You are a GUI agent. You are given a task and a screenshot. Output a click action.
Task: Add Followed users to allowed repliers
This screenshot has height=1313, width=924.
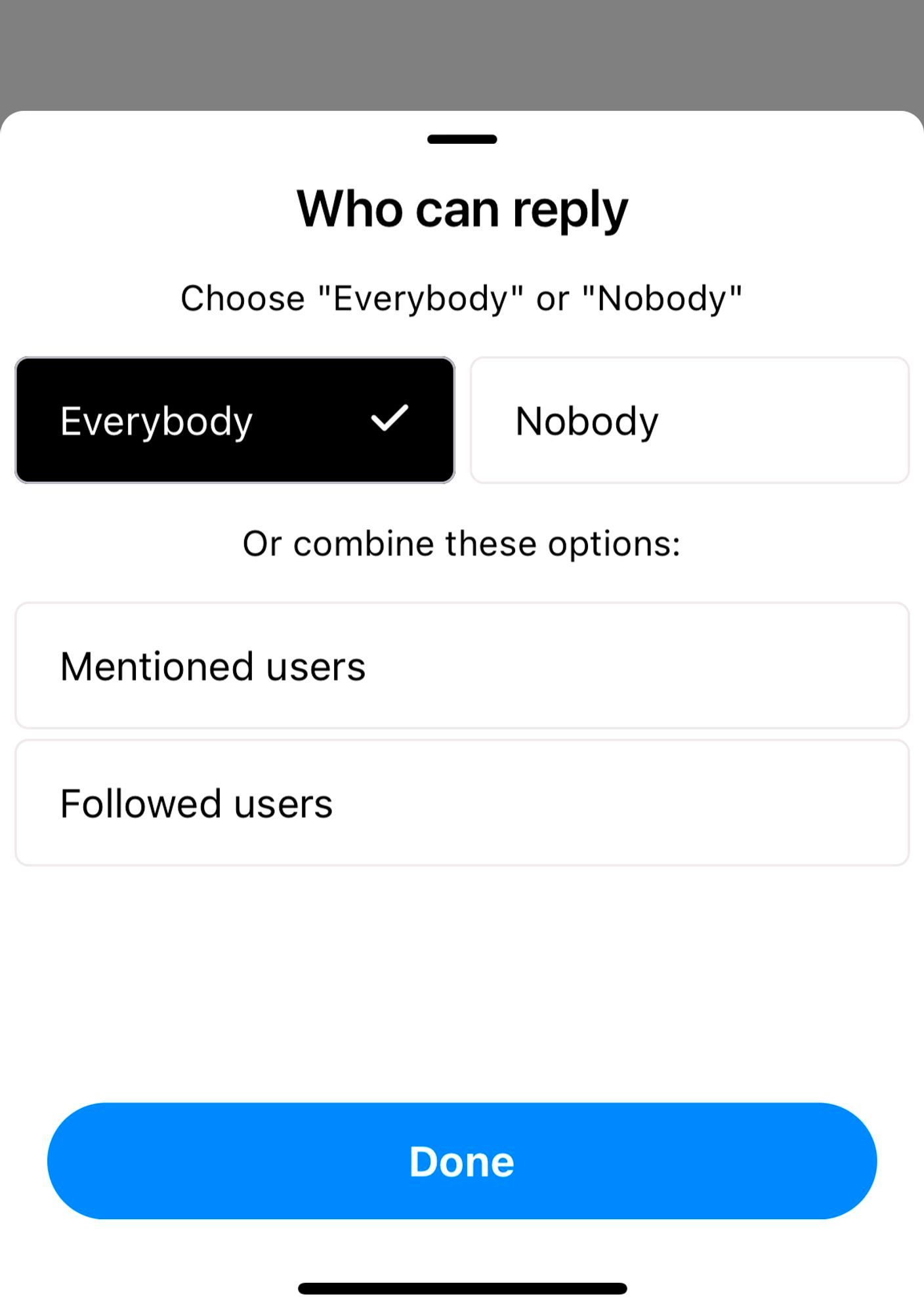point(462,801)
